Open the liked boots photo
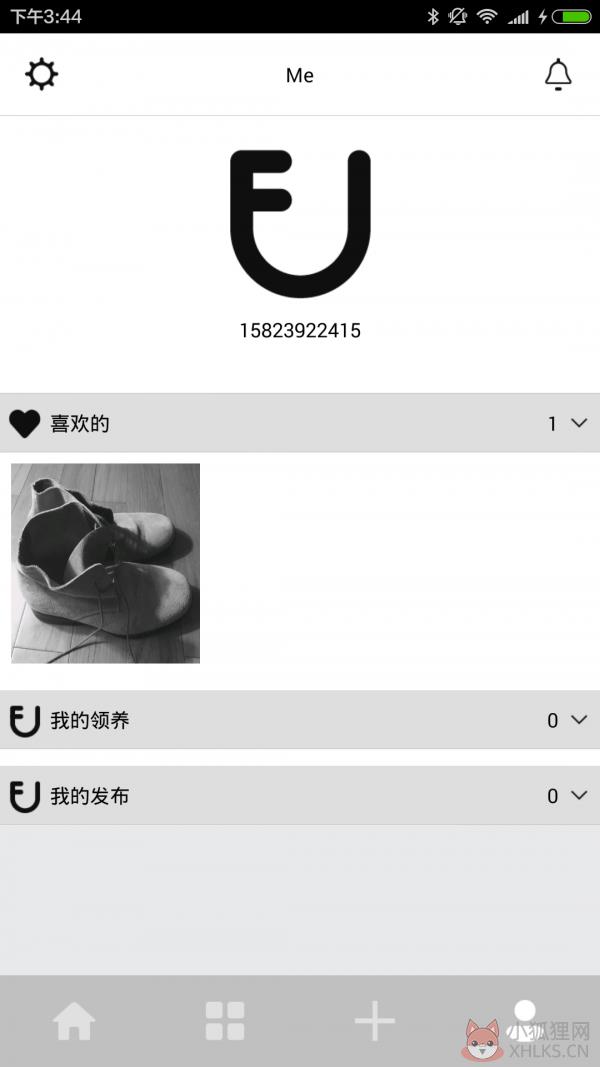This screenshot has height=1067, width=600. [105, 563]
